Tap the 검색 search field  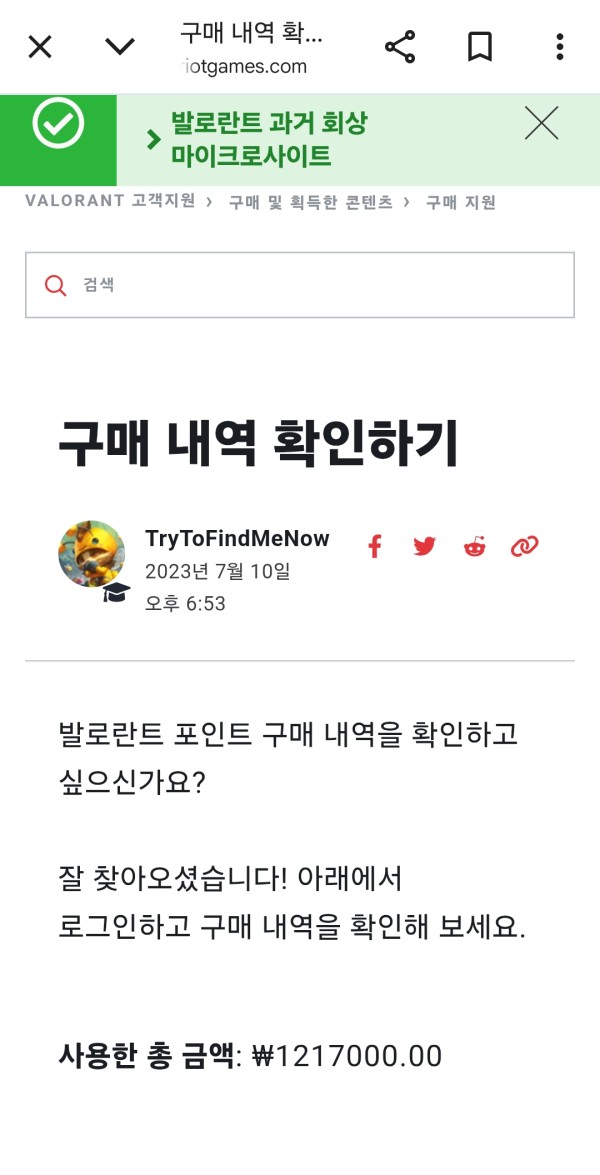click(300, 285)
